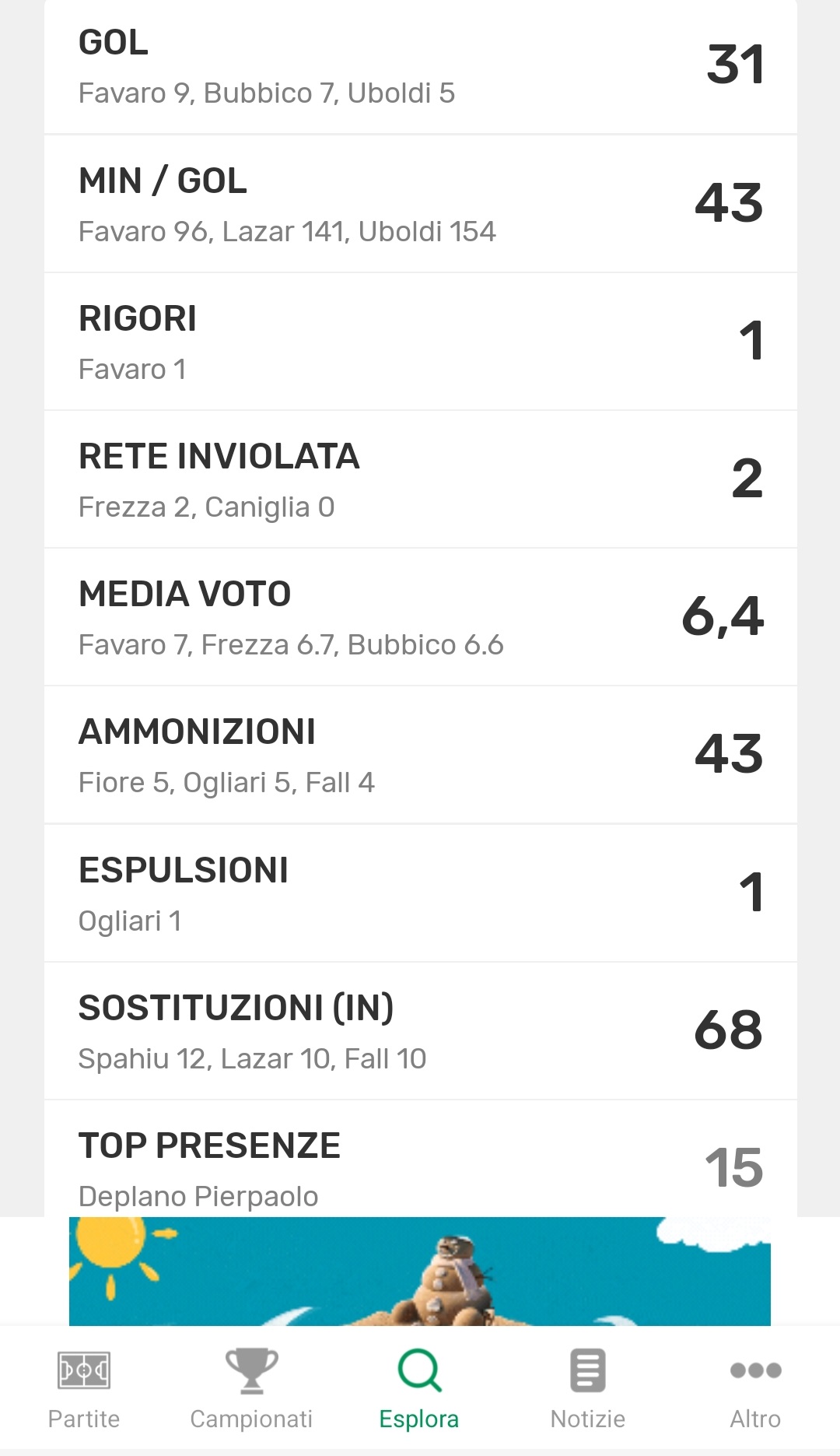Open the Campionati tab
The image size is (840, 1456).
[x=251, y=1389]
